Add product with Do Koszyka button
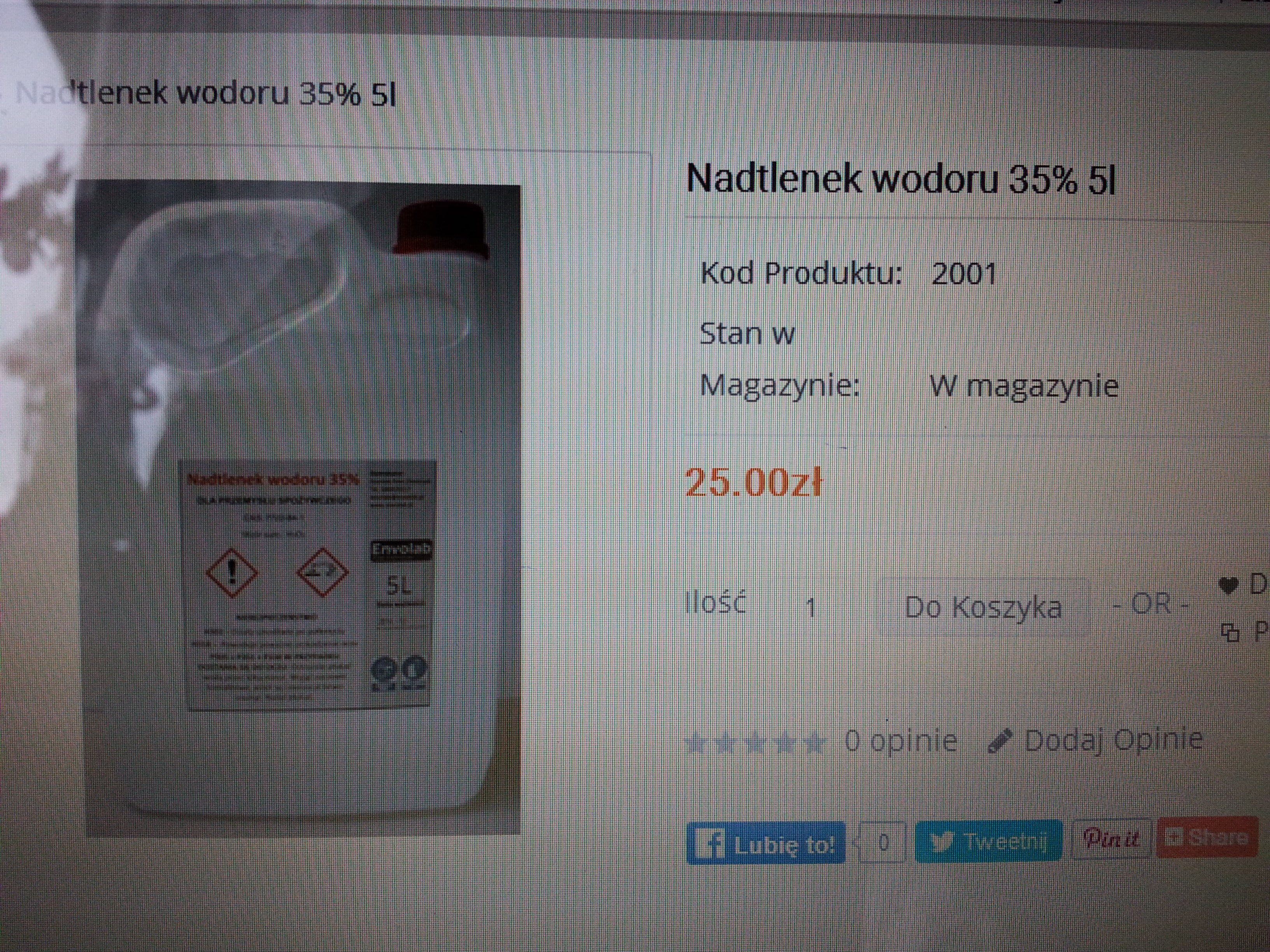1270x952 pixels. 982,607
